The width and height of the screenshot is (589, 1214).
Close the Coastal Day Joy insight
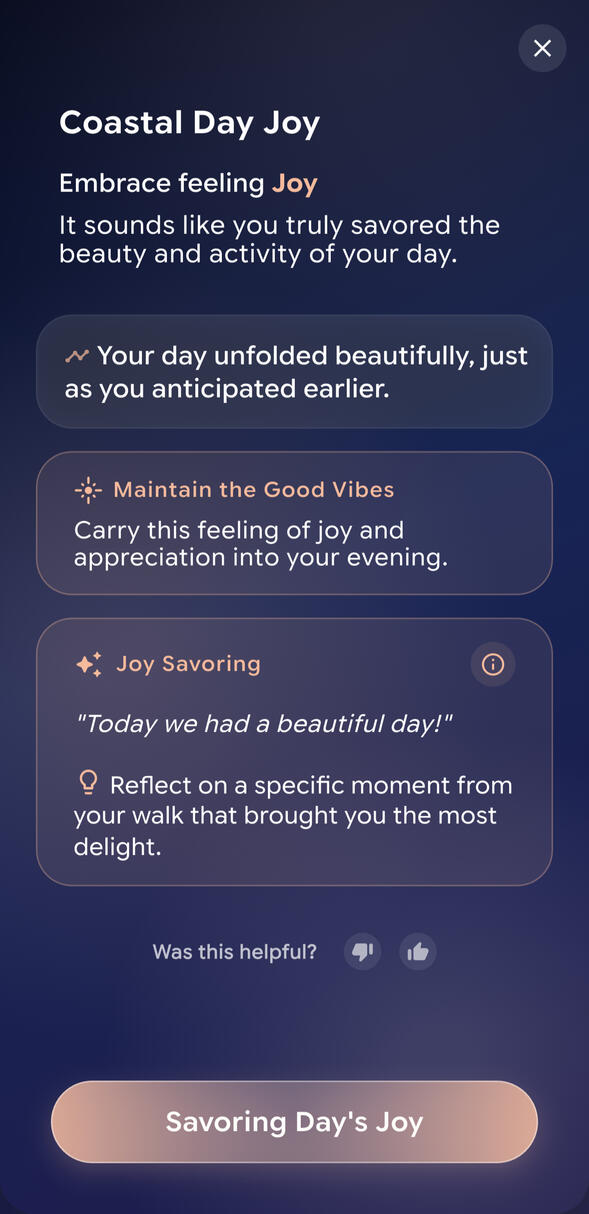point(542,48)
